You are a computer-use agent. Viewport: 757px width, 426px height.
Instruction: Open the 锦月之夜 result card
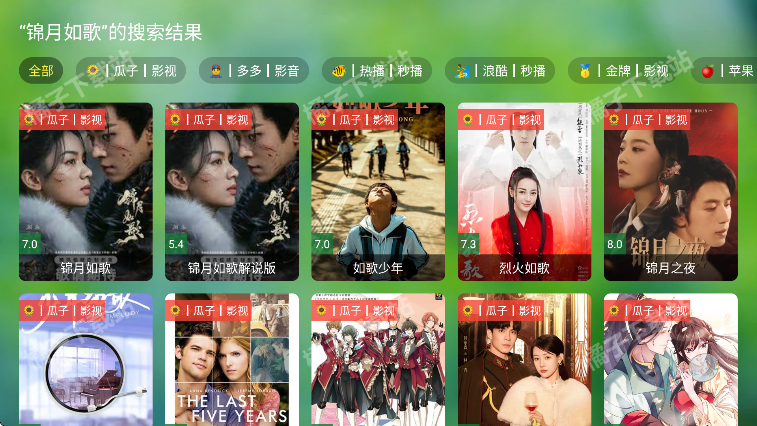670,191
